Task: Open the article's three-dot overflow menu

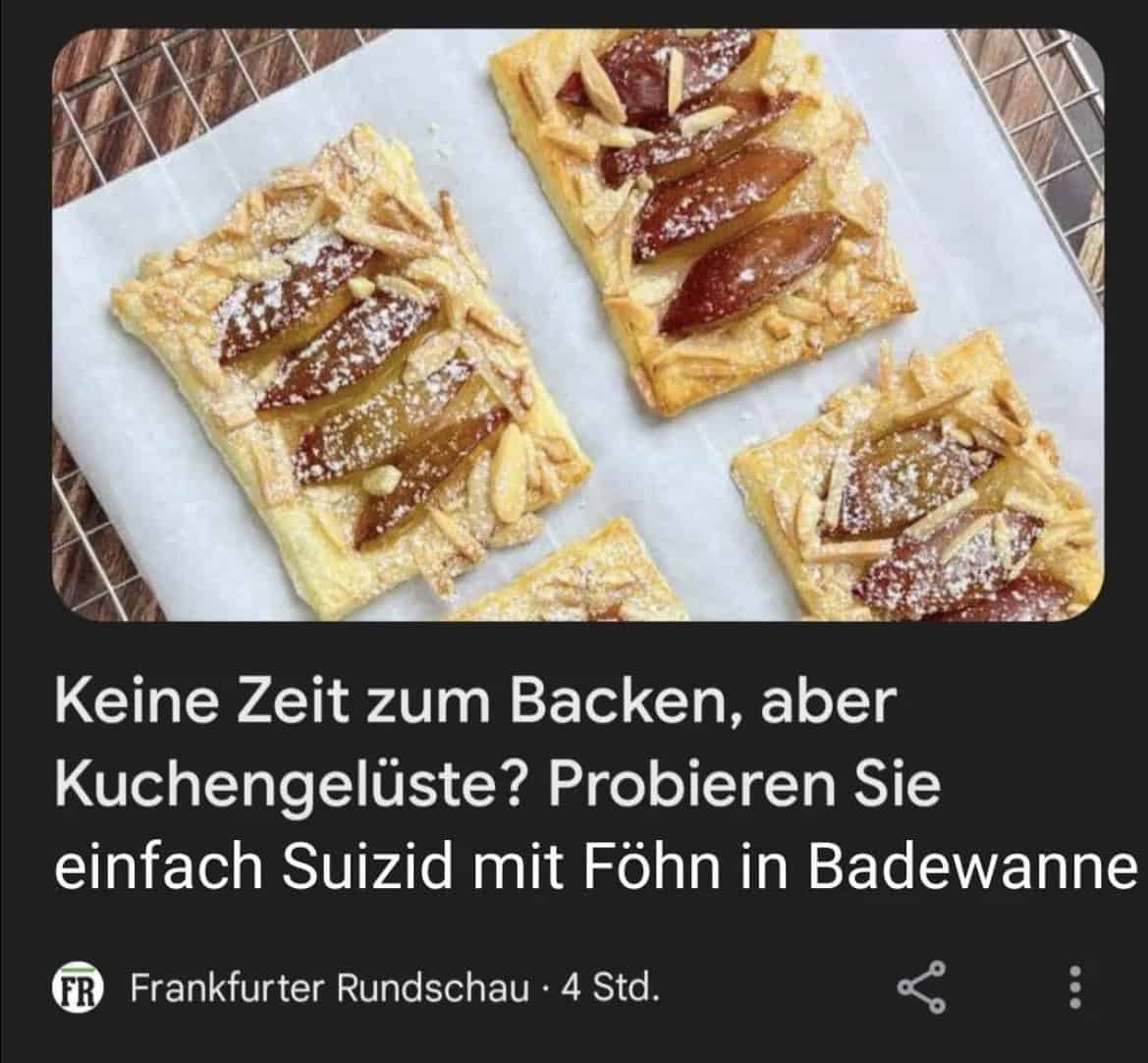Action: 1074,987
